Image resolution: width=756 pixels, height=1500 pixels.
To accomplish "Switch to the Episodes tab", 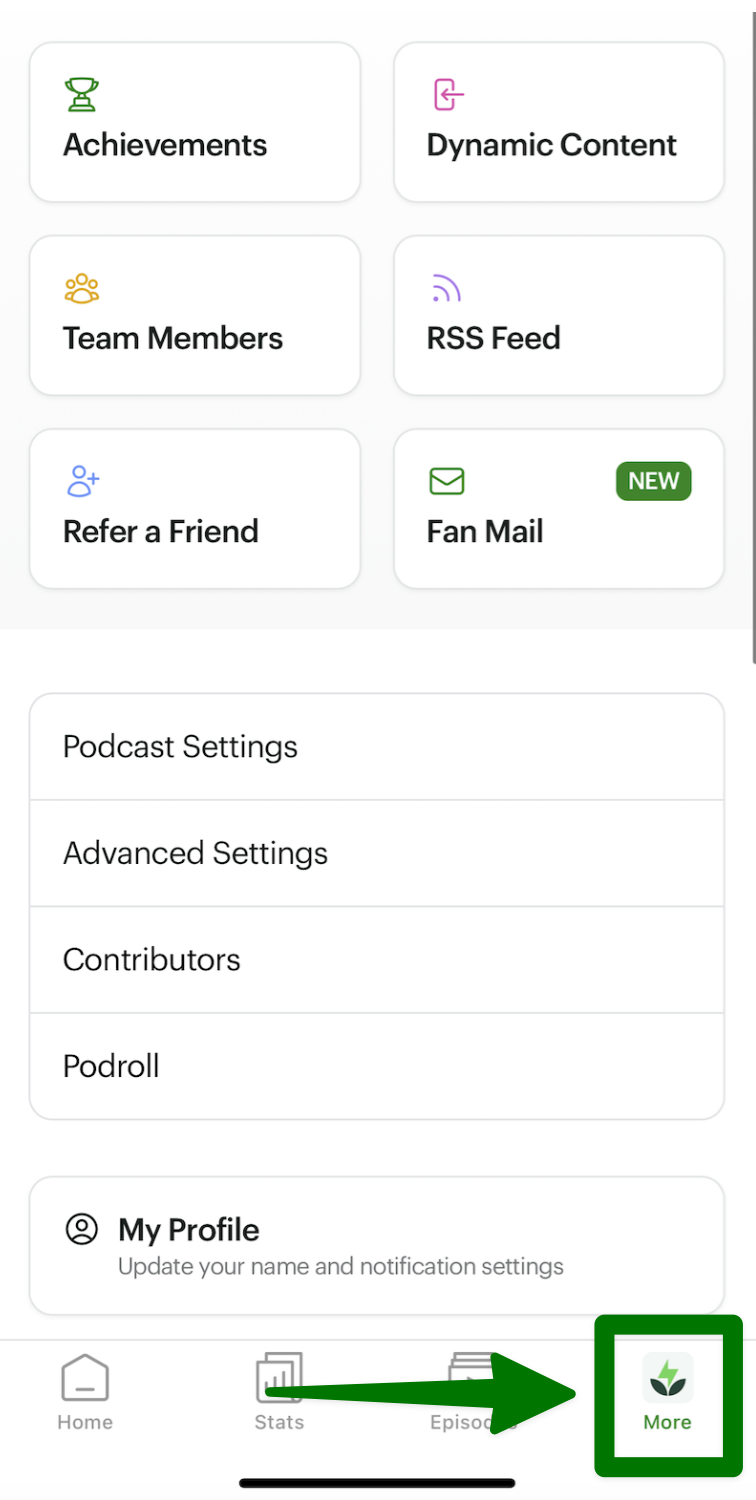I will [x=472, y=1393].
